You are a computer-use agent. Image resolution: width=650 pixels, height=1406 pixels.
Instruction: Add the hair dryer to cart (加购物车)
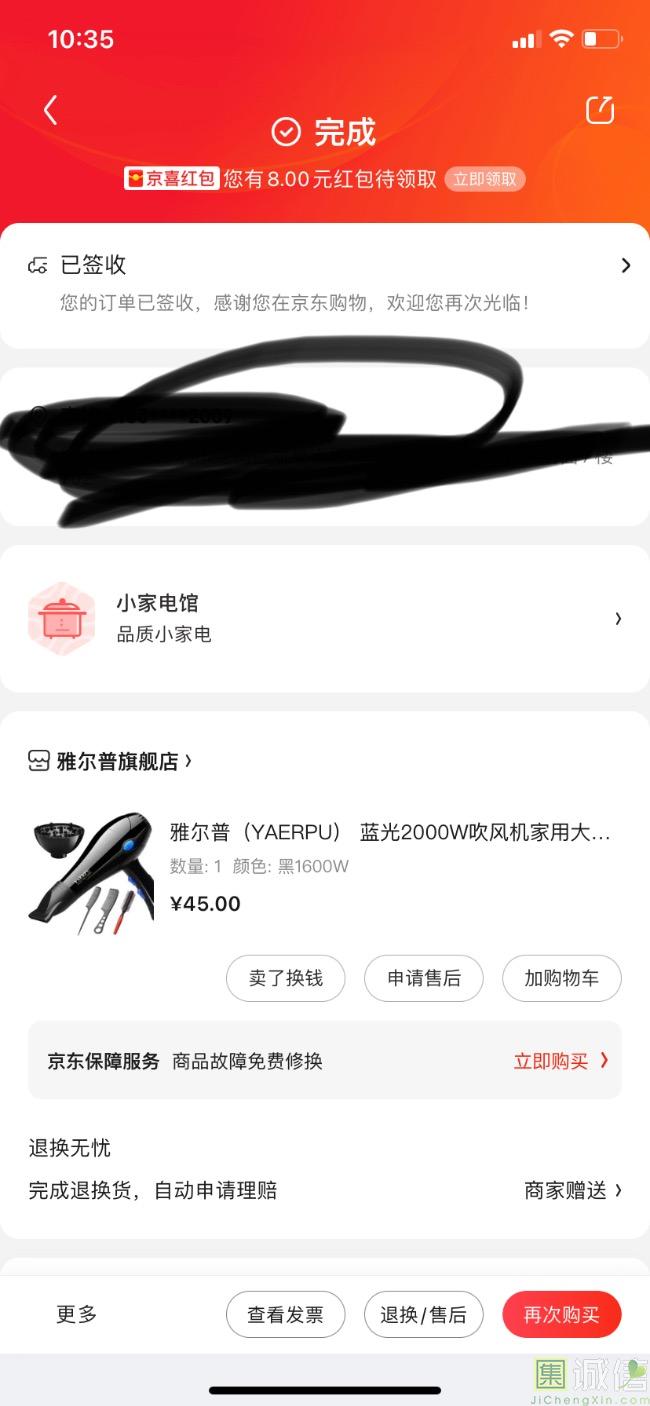[x=561, y=978]
